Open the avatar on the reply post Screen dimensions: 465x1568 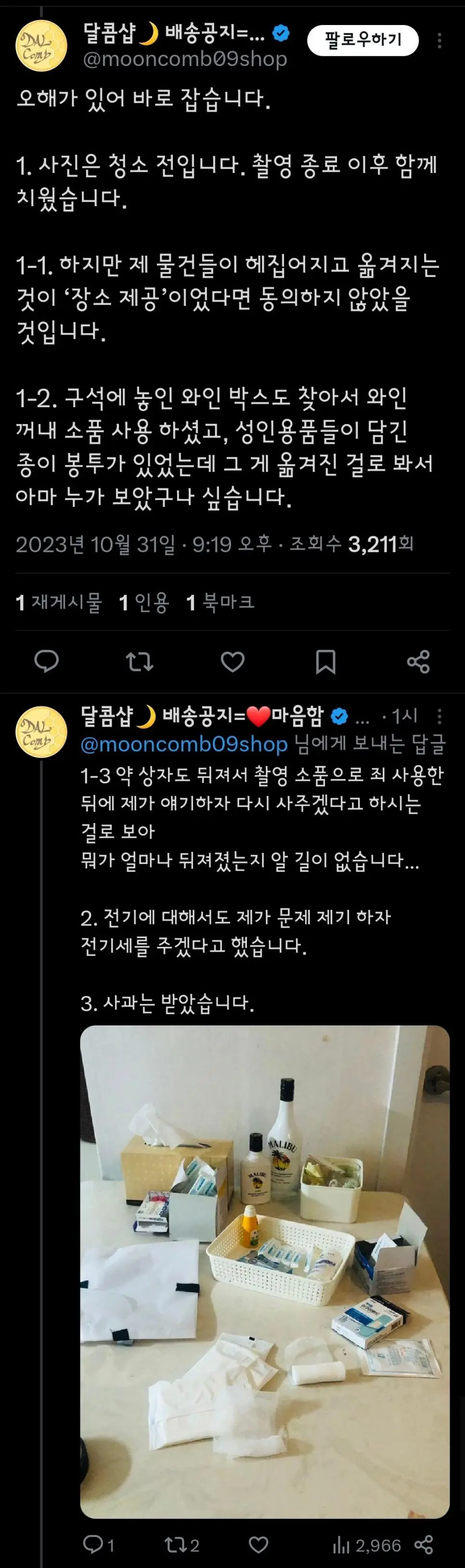point(41,731)
